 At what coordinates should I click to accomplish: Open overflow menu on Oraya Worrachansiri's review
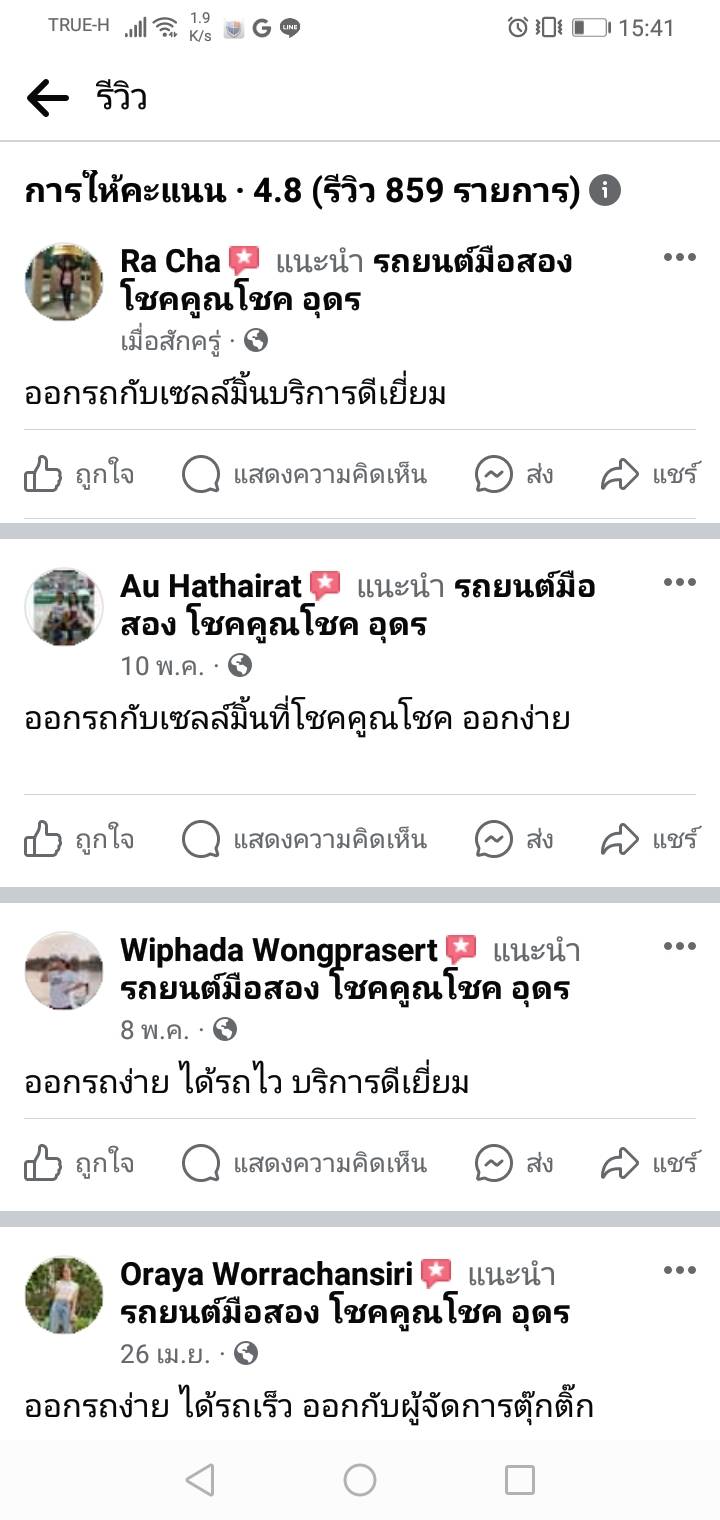[x=679, y=1270]
